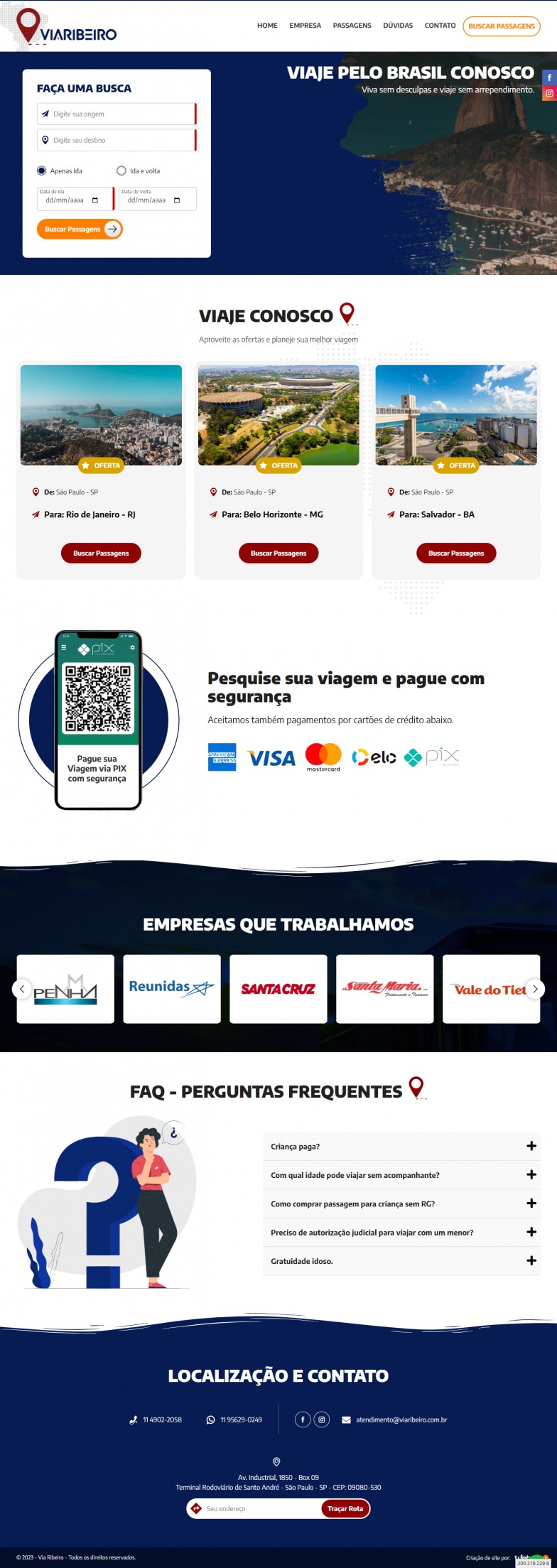Tap BUSCAR PASSAGENS in the header
The width and height of the screenshot is (557, 1568).
(x=501, y=26)
